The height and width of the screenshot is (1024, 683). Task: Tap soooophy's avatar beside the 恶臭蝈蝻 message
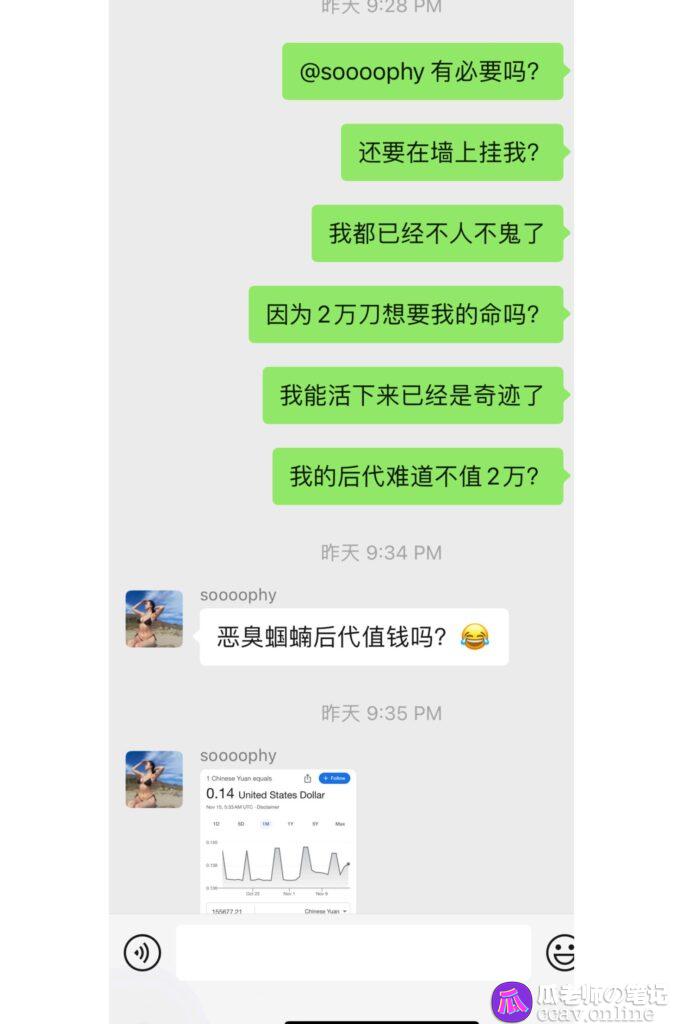tap(154, 618)
